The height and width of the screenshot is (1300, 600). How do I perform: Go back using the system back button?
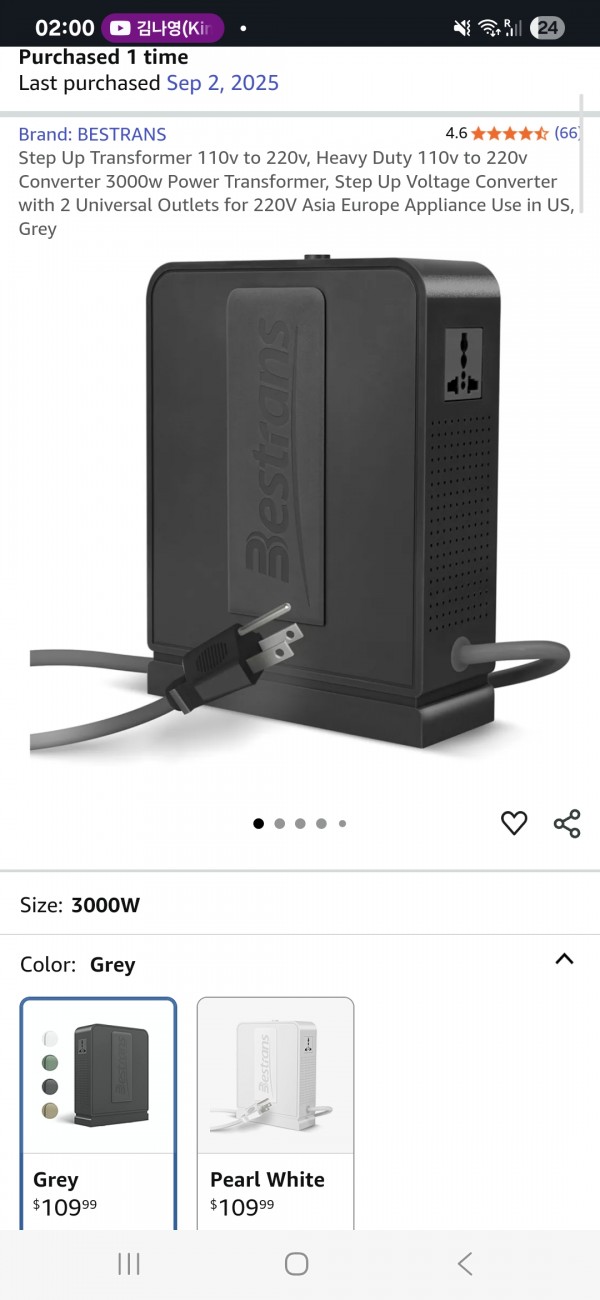pos(465,1263)
